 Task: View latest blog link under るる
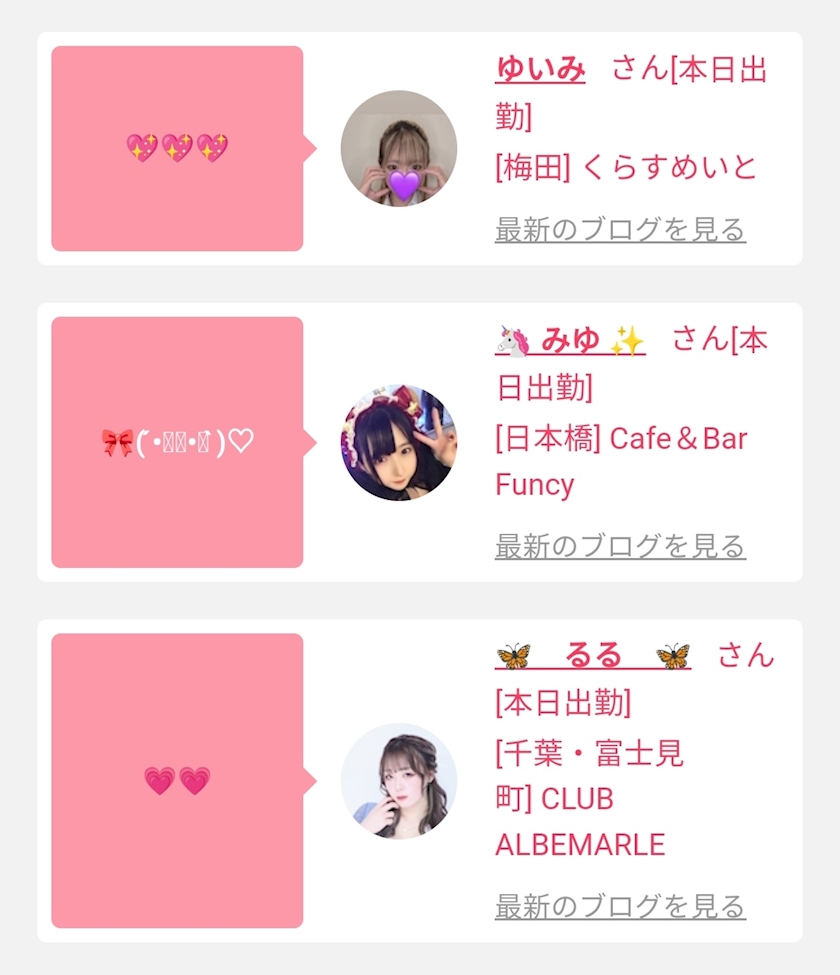[621, 906]
